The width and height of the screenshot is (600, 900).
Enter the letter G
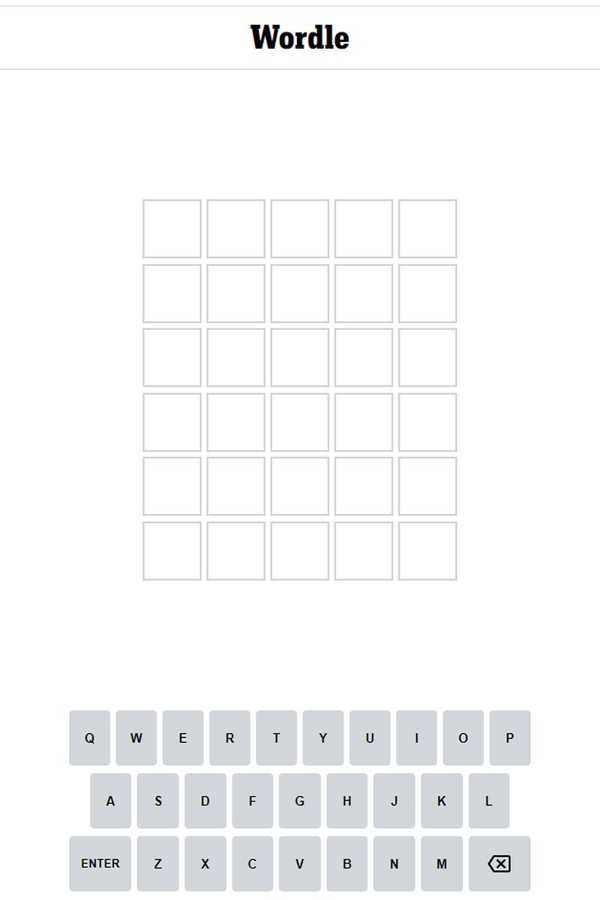click(x=300, y=801)
